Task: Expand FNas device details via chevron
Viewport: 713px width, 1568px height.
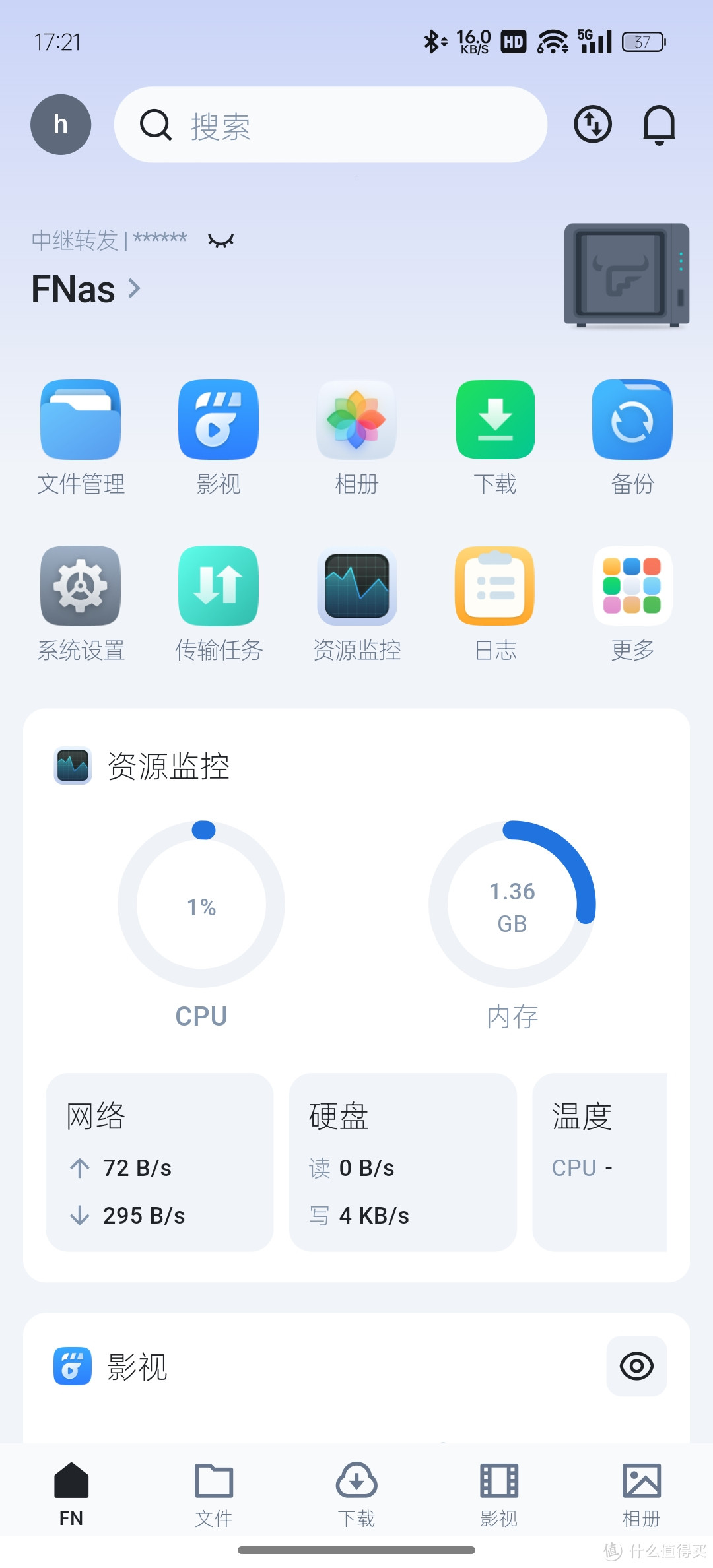Action: coord(135,288)
